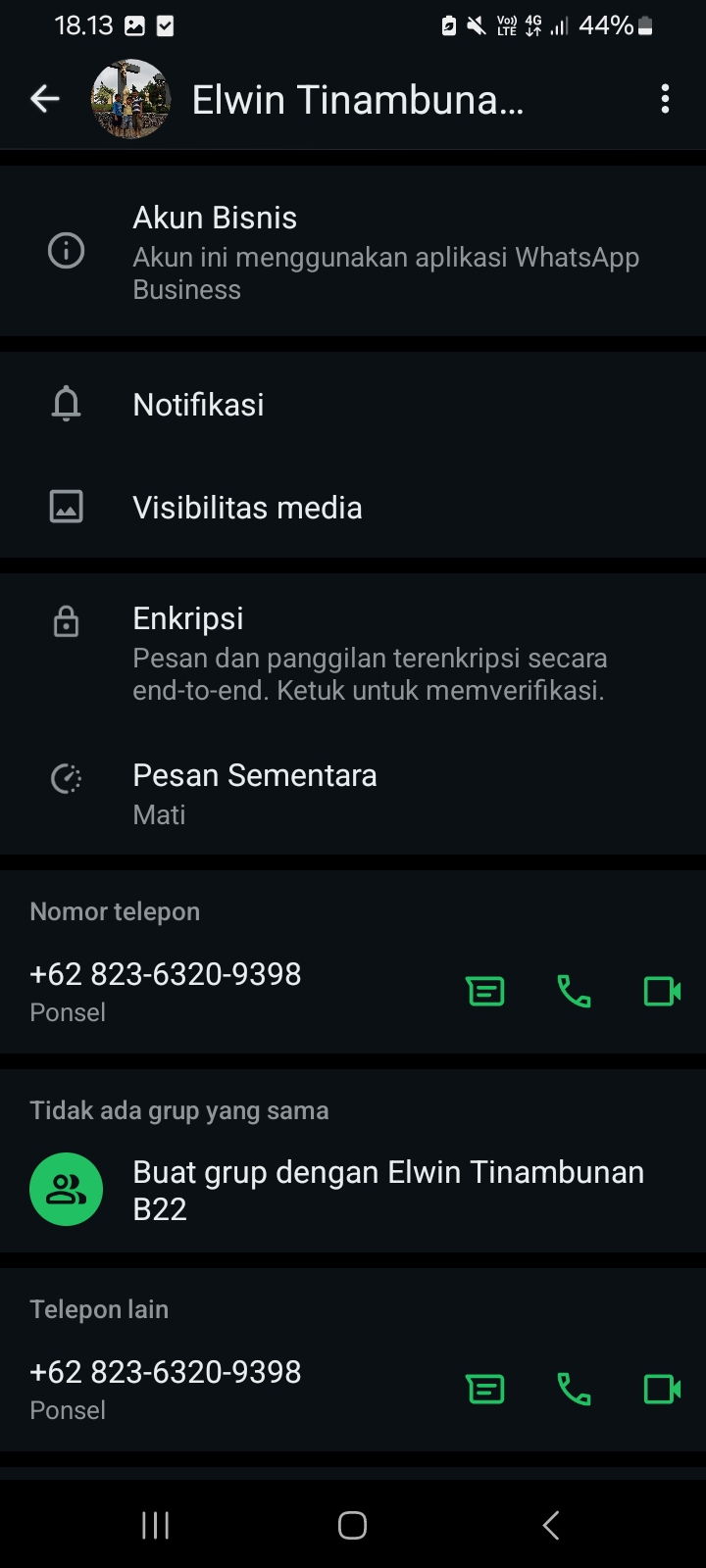The image size is (706, 1568).
Task: Video call the number under Nomor telepon
Action: pos(662,992)
